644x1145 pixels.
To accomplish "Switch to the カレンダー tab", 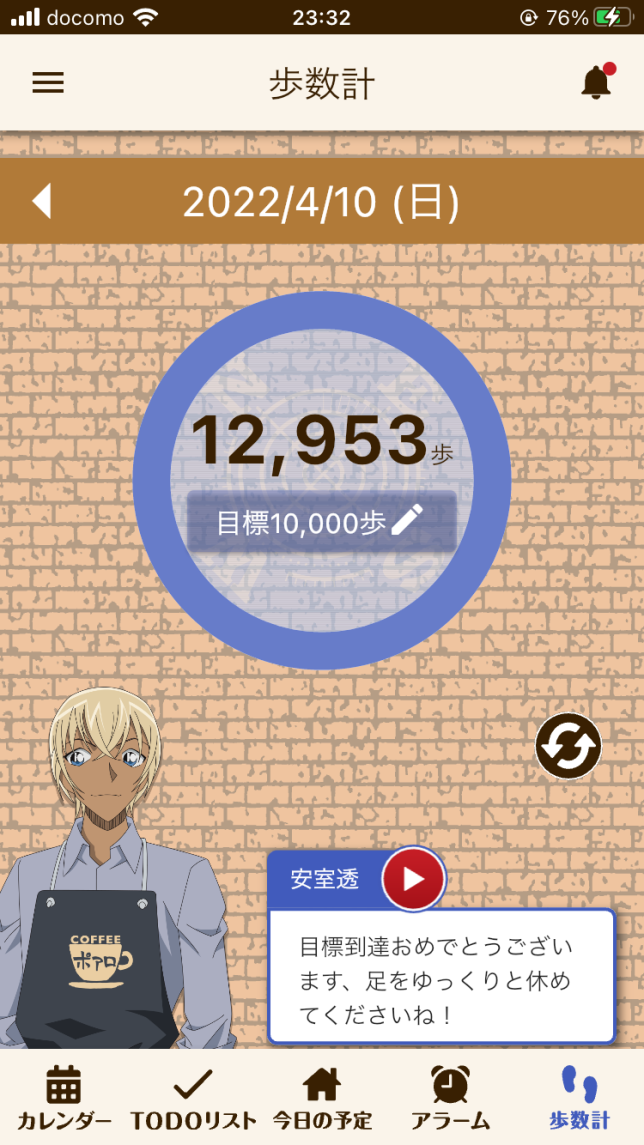I will click(64, 1097).
